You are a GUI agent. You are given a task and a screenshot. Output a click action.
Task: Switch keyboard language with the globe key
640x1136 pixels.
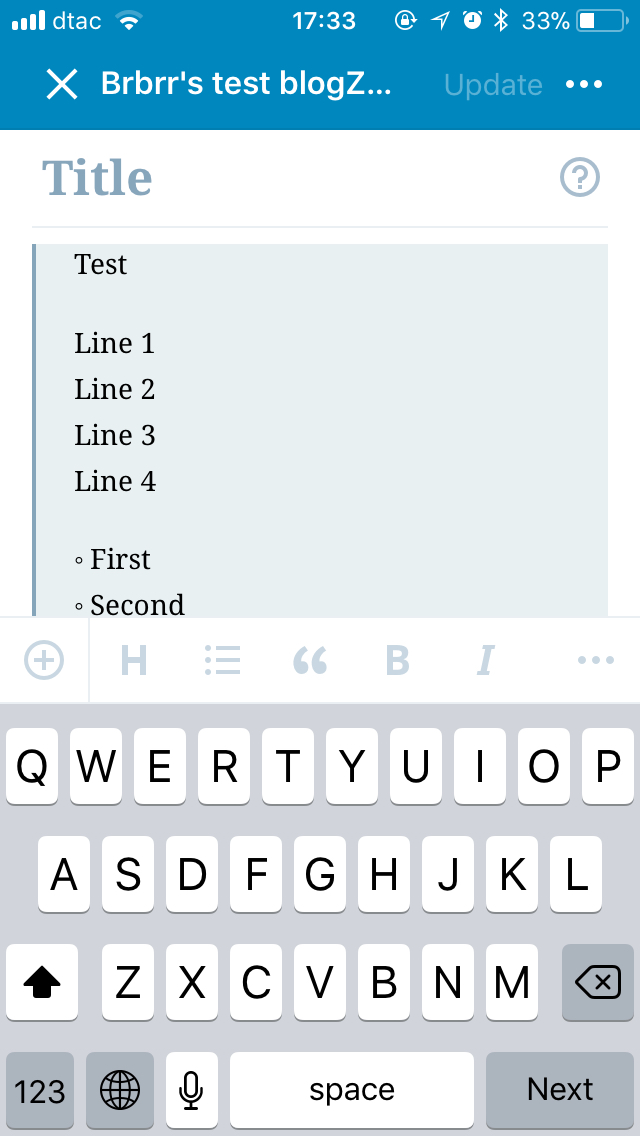[x=120, y=1090]
